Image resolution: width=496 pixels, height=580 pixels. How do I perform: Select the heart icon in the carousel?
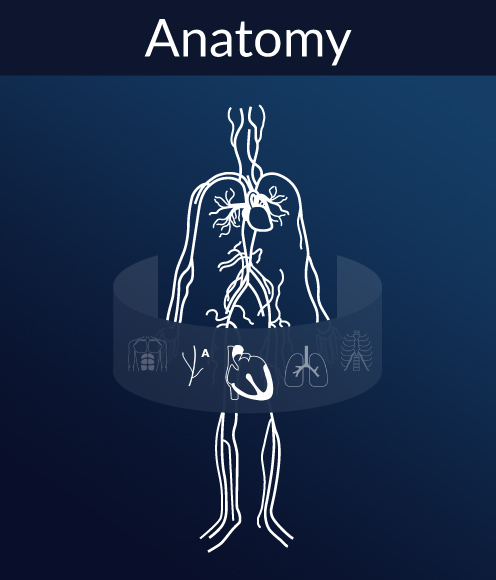[249, 372]
